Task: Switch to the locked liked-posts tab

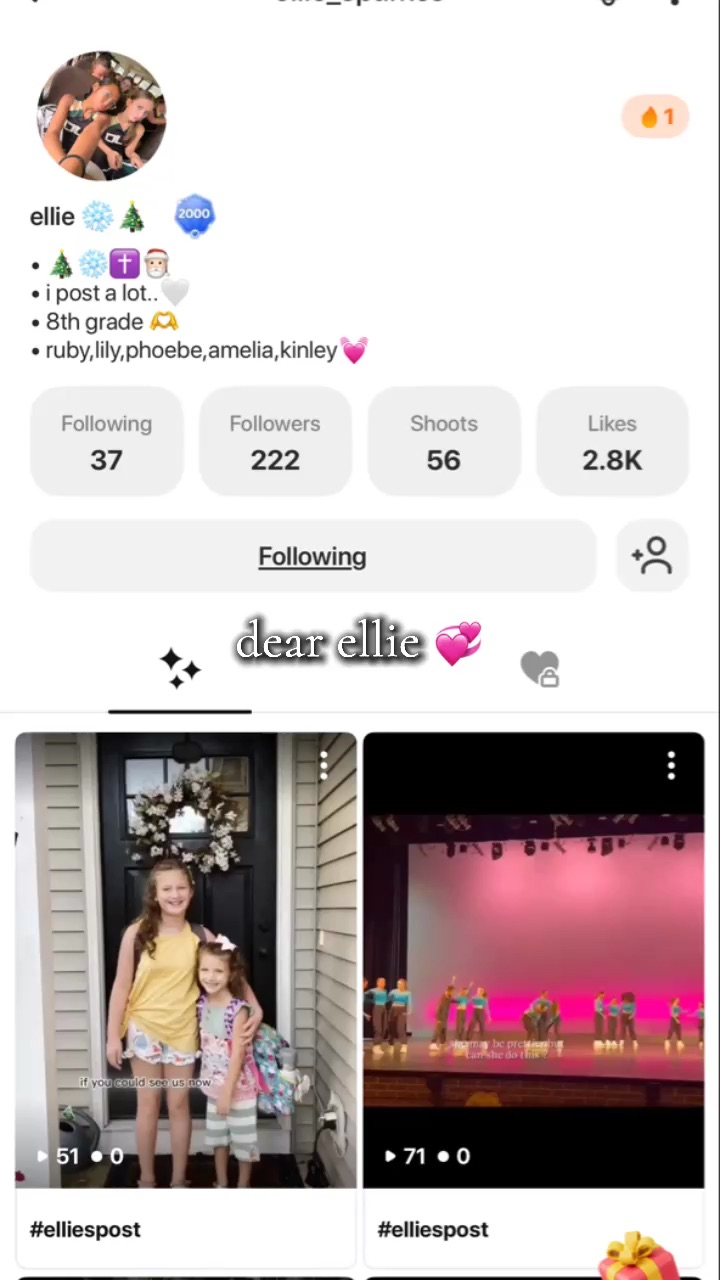Action: [540, 668]
